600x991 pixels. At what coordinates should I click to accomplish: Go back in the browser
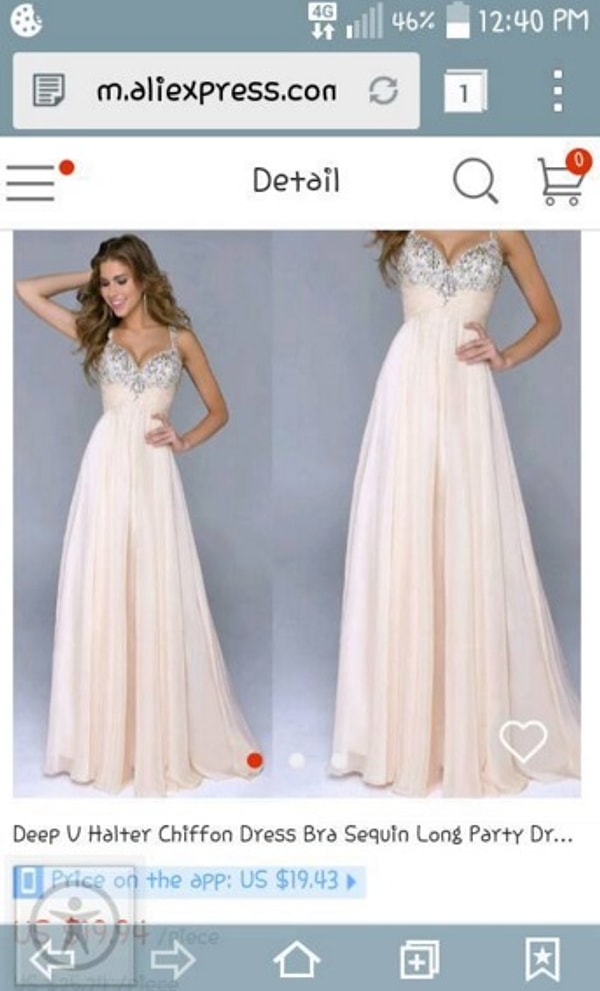pos(50,961)
